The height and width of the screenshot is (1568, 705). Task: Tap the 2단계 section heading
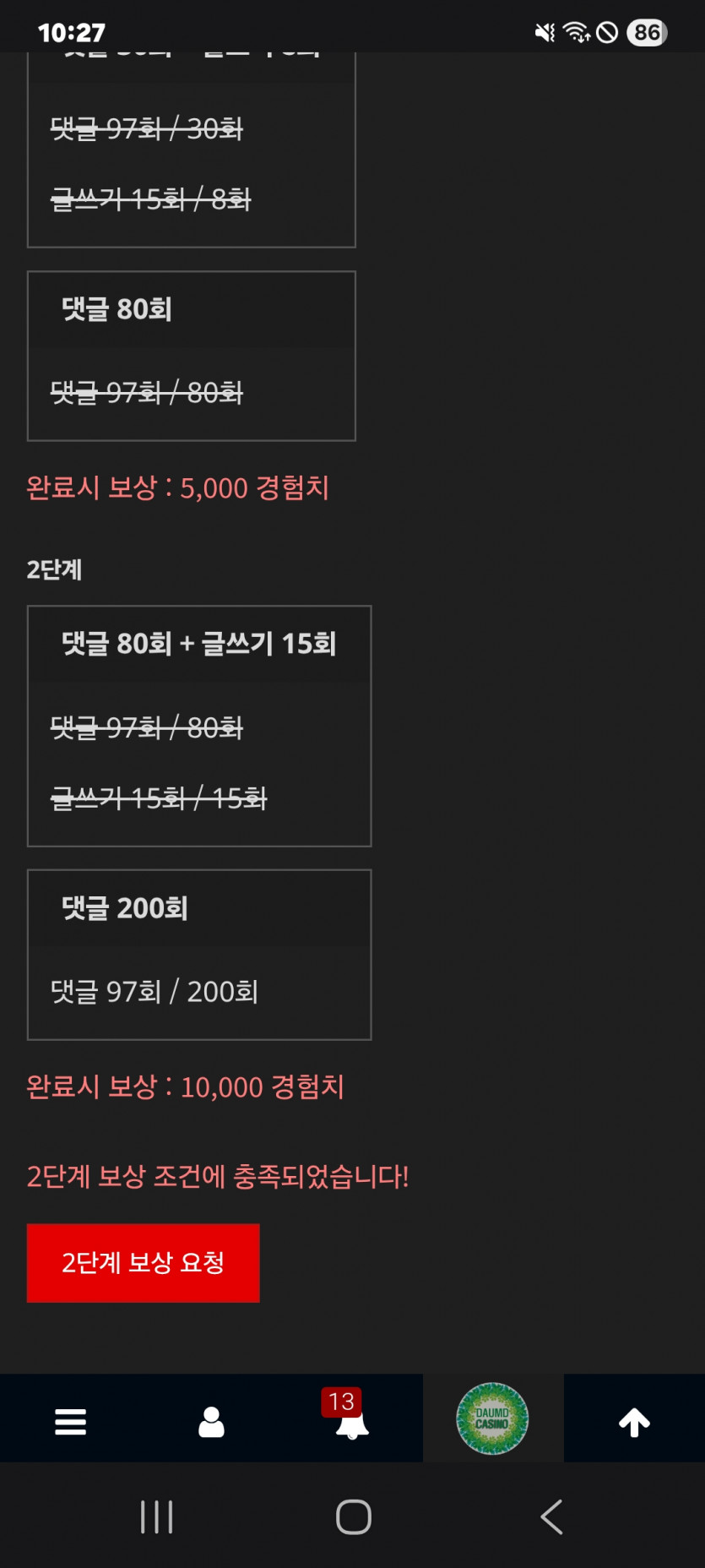[x=53, y=570]
